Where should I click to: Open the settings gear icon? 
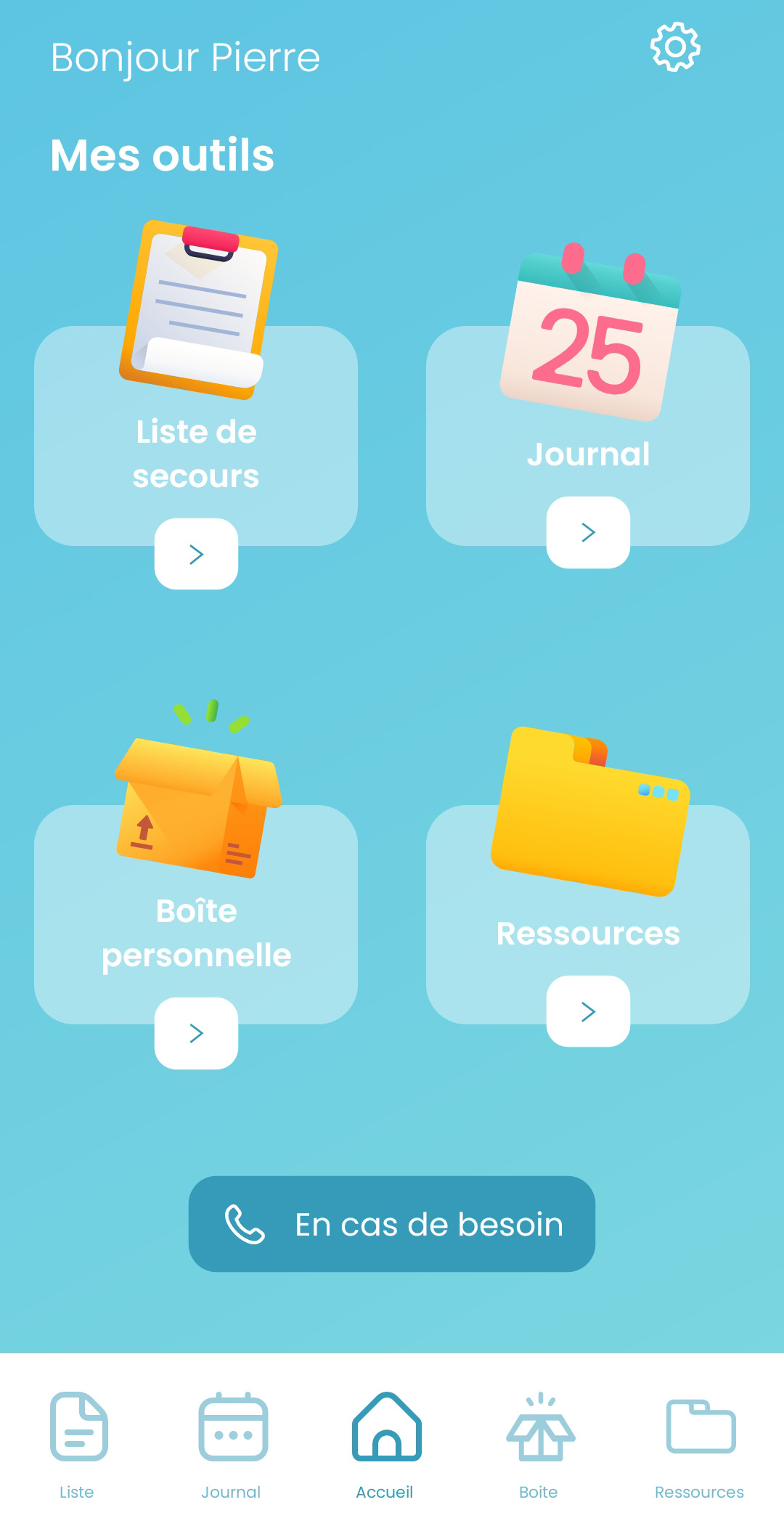click(675, 48)
